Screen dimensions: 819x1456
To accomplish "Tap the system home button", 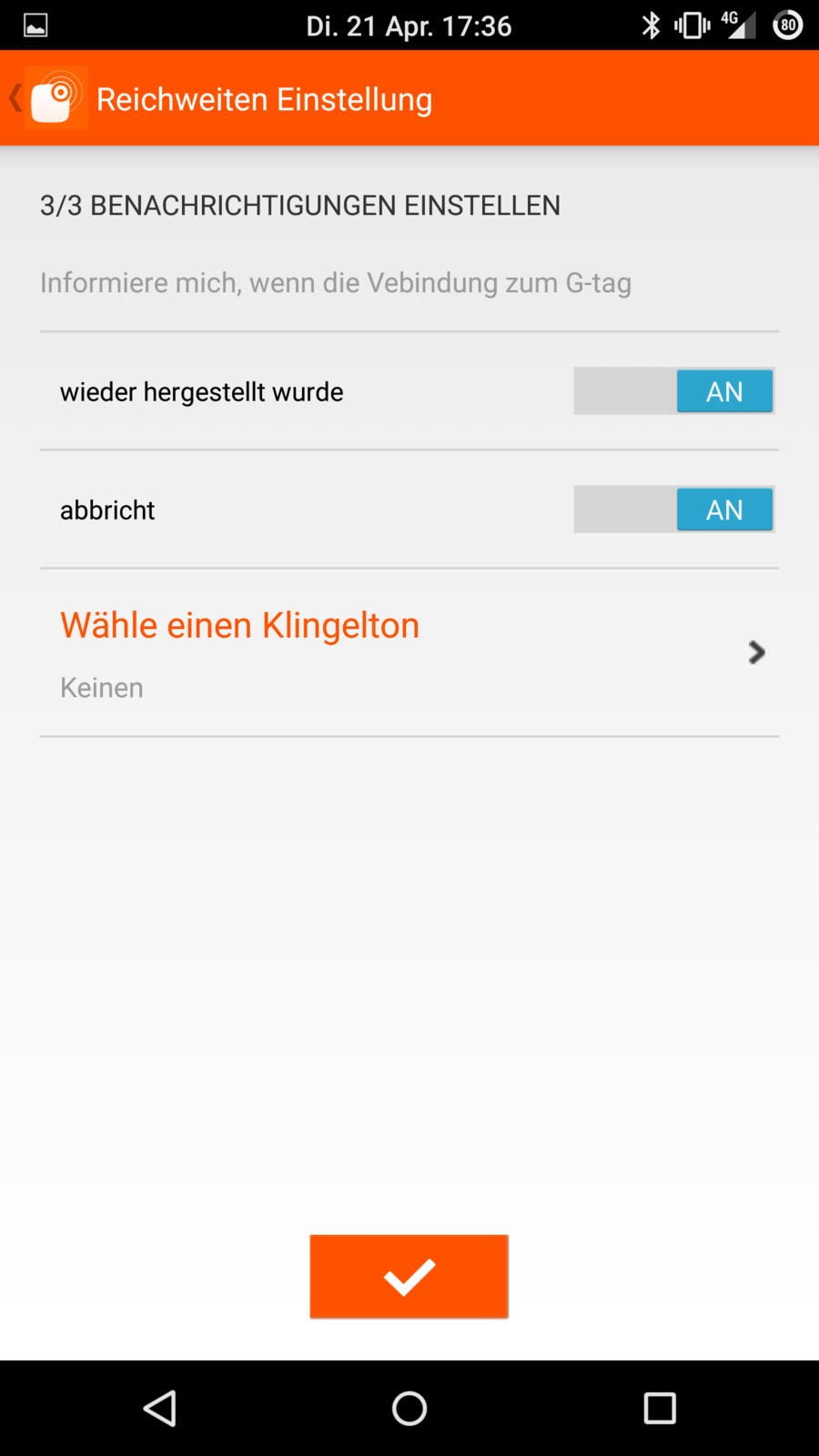I will point(409,1408).
